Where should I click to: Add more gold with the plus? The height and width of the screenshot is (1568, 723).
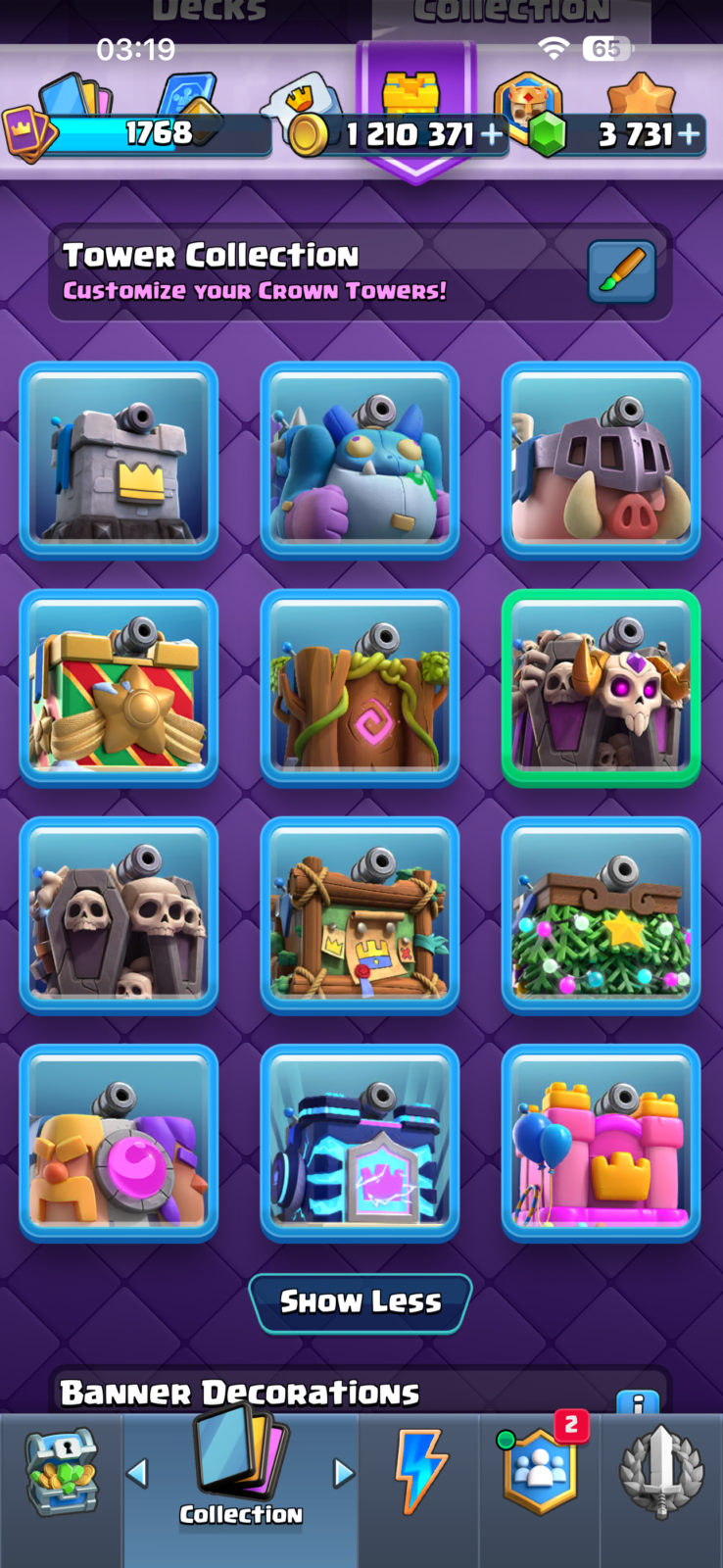(x=492, y=134)
